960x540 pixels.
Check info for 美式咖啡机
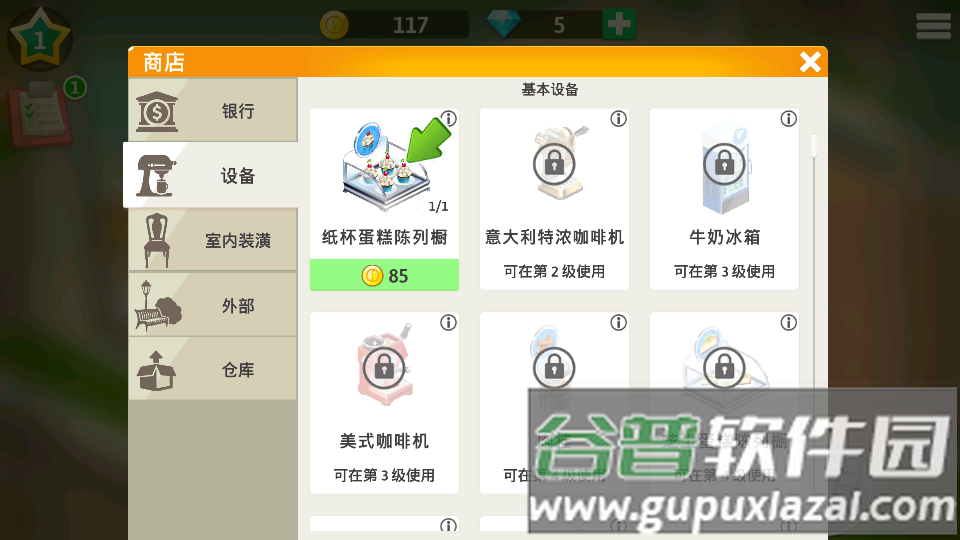[449, 323]
